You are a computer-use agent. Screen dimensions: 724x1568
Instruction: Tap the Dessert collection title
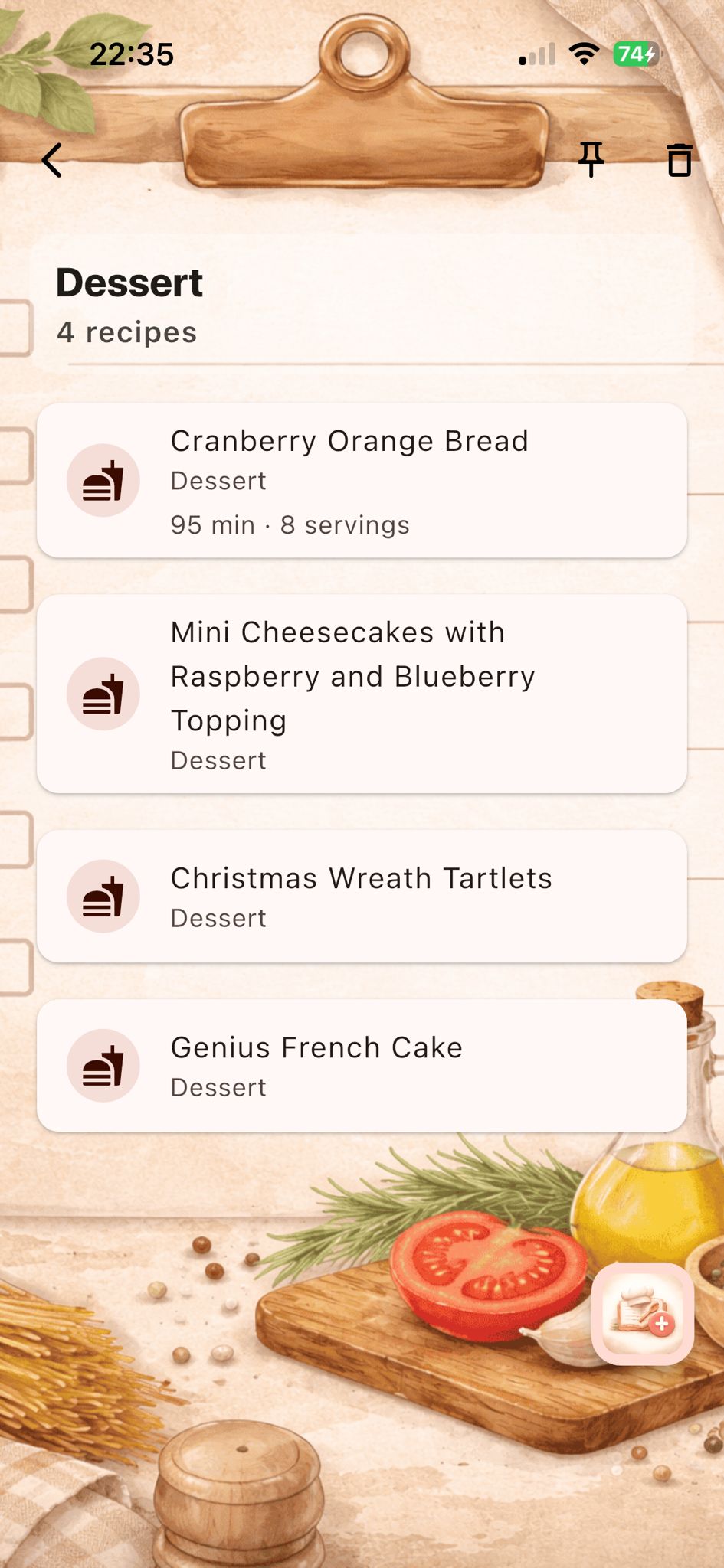[x=129, y=283]
